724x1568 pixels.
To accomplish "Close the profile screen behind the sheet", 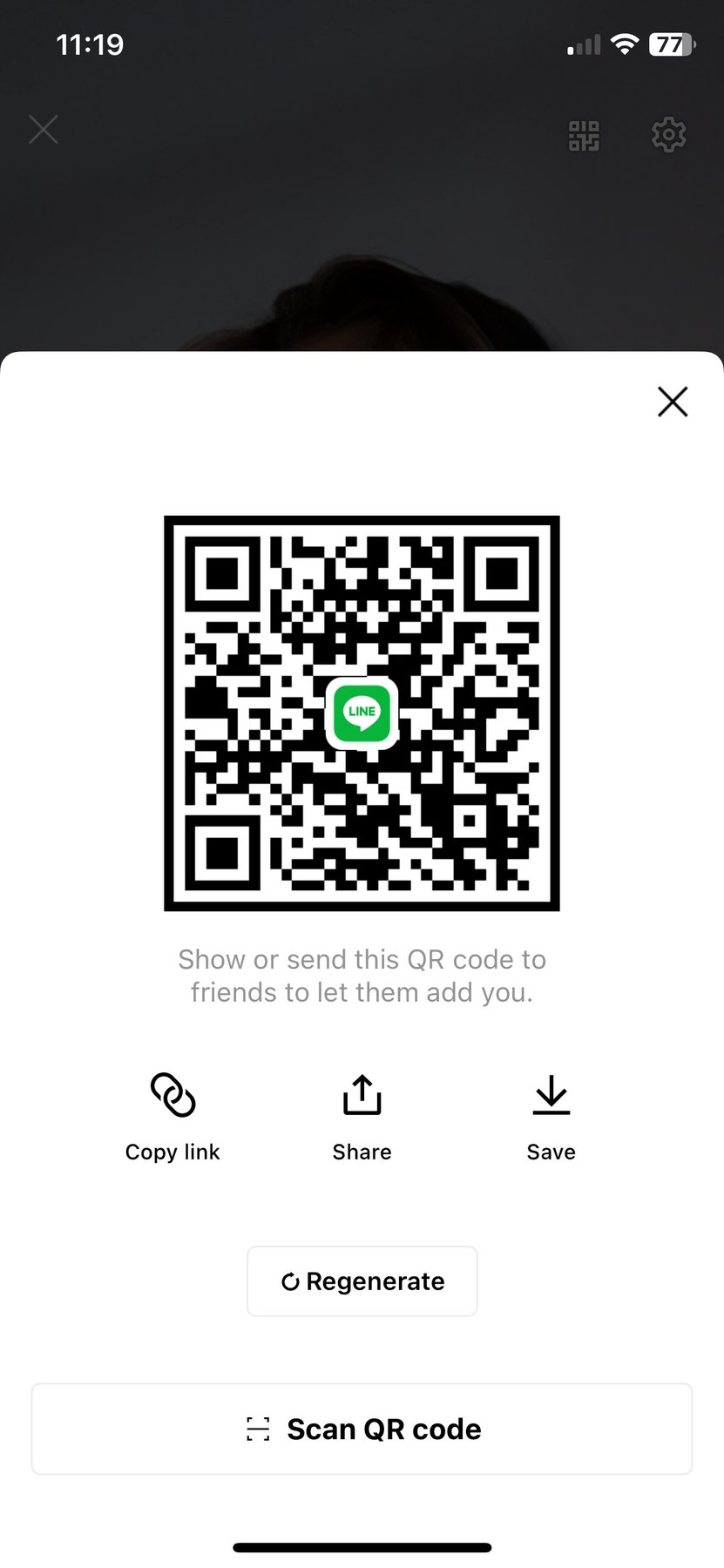I will click(44, 130).
